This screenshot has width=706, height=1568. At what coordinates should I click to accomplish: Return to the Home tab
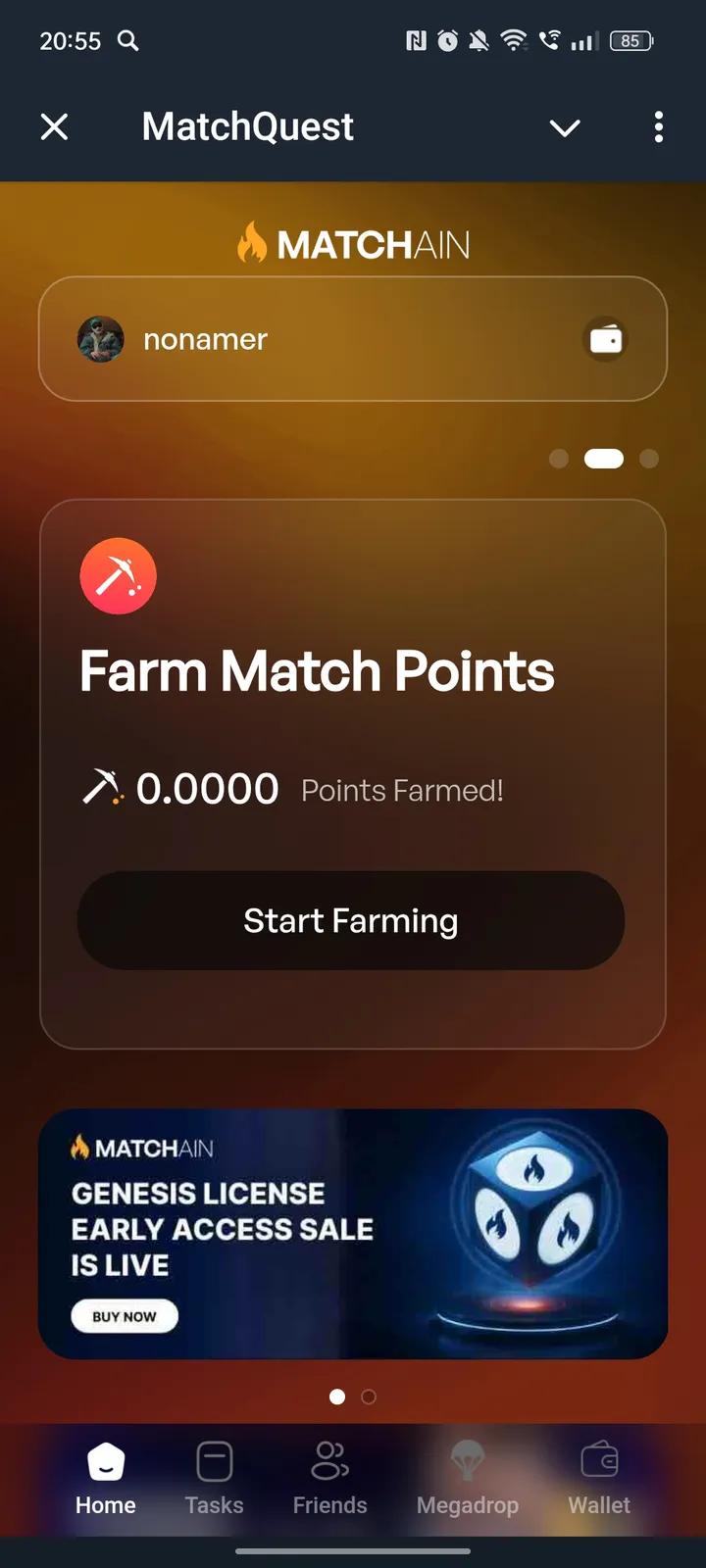click(106, 1478)
